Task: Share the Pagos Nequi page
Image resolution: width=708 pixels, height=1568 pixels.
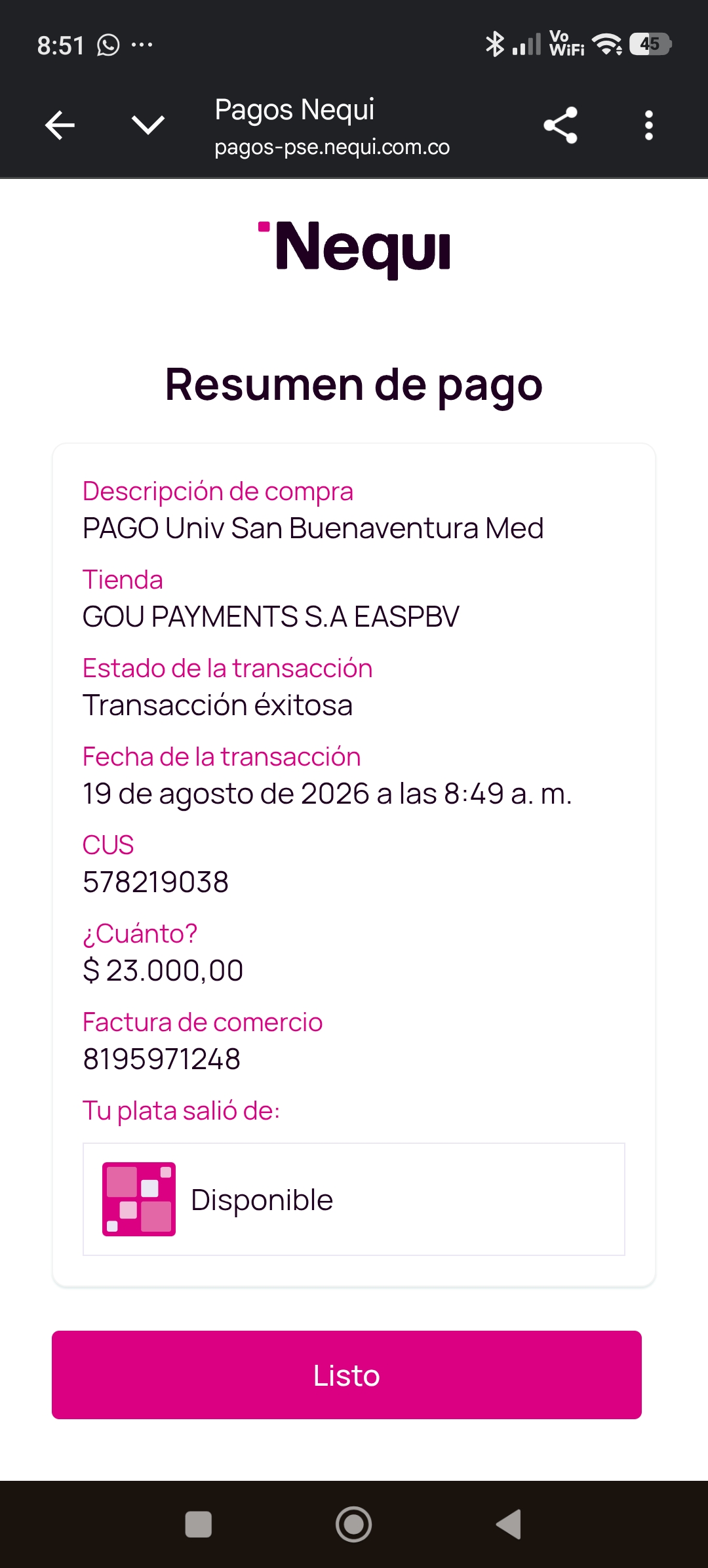Action: click(560, 125)
